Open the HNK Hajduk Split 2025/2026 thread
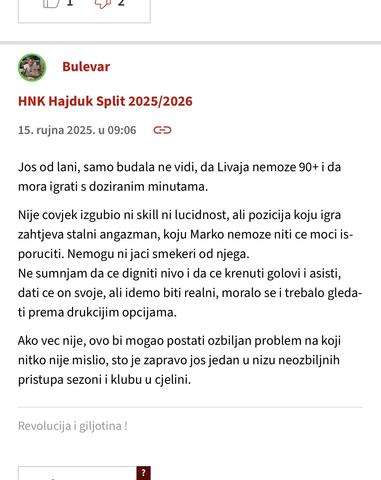This screenshot has height=480, width=381. [x=105, y=101]
